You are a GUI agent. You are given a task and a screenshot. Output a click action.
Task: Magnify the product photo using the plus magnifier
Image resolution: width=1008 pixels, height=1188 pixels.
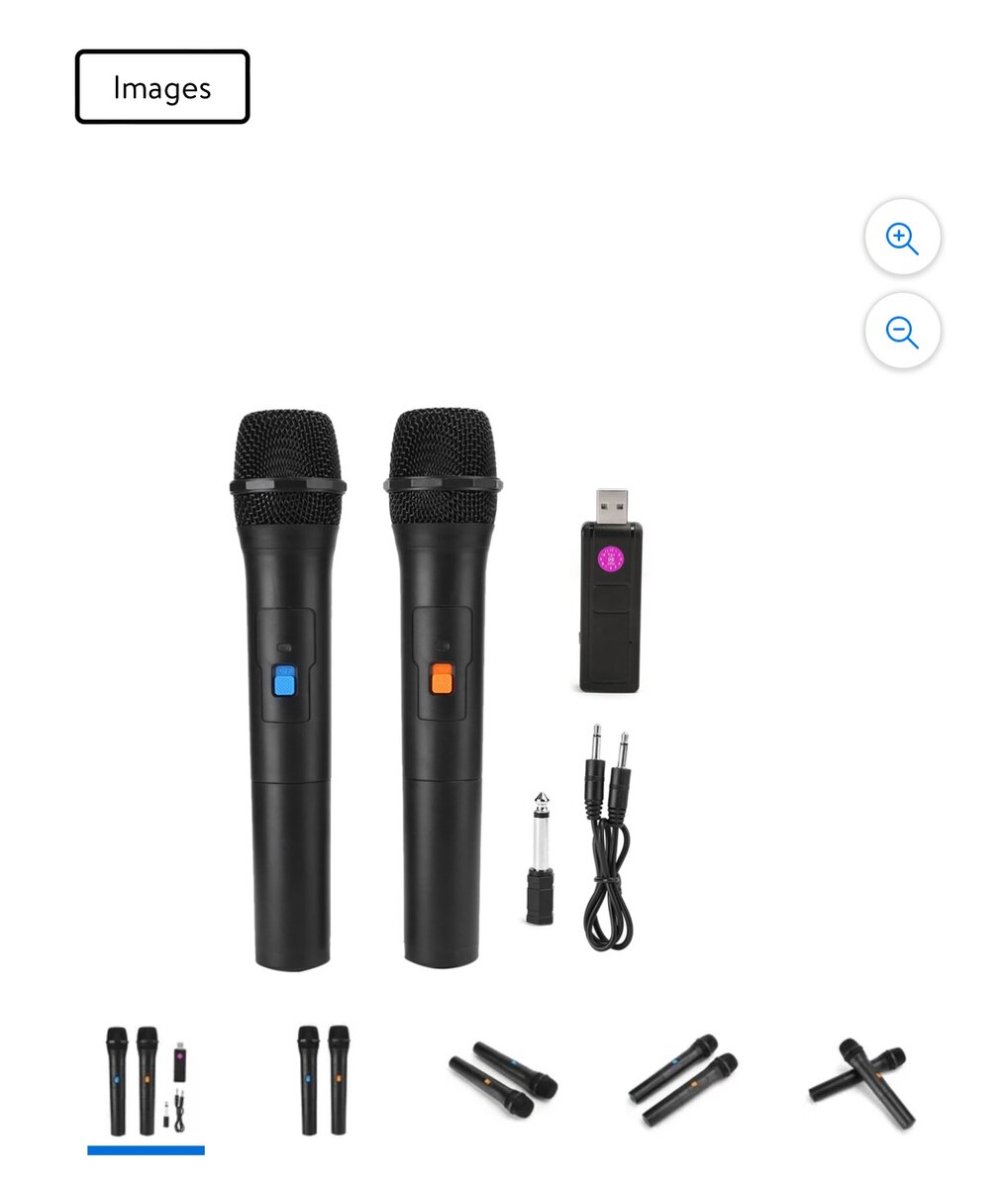[x=901, y=239]
